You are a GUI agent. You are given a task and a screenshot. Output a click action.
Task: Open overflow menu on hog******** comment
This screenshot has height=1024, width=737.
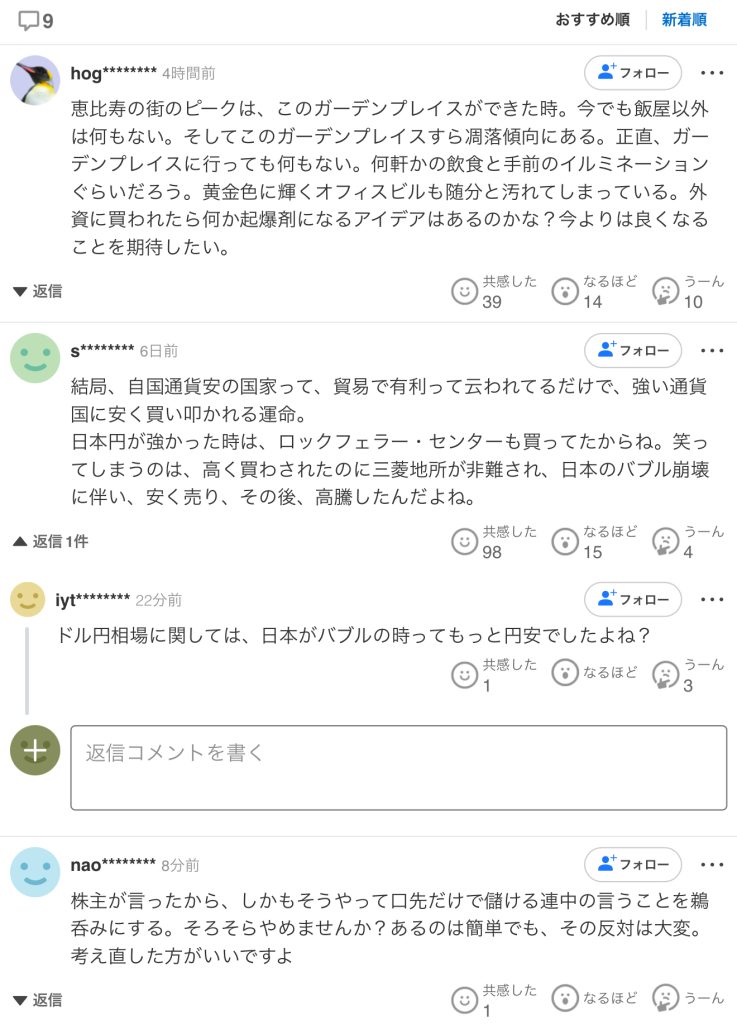point(712,73)
